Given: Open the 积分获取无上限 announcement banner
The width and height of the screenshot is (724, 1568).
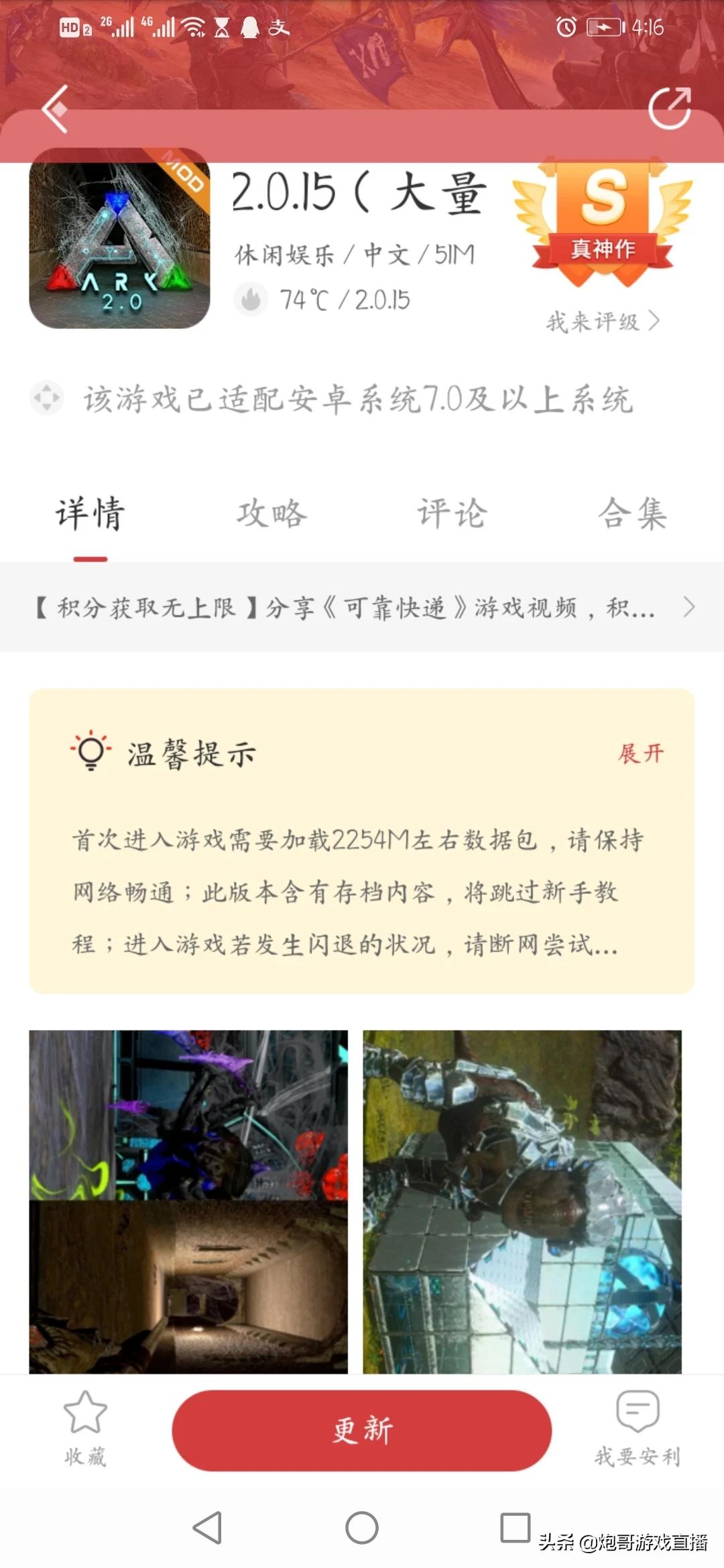Looking at the screenshot, I should tap(362, 607).
